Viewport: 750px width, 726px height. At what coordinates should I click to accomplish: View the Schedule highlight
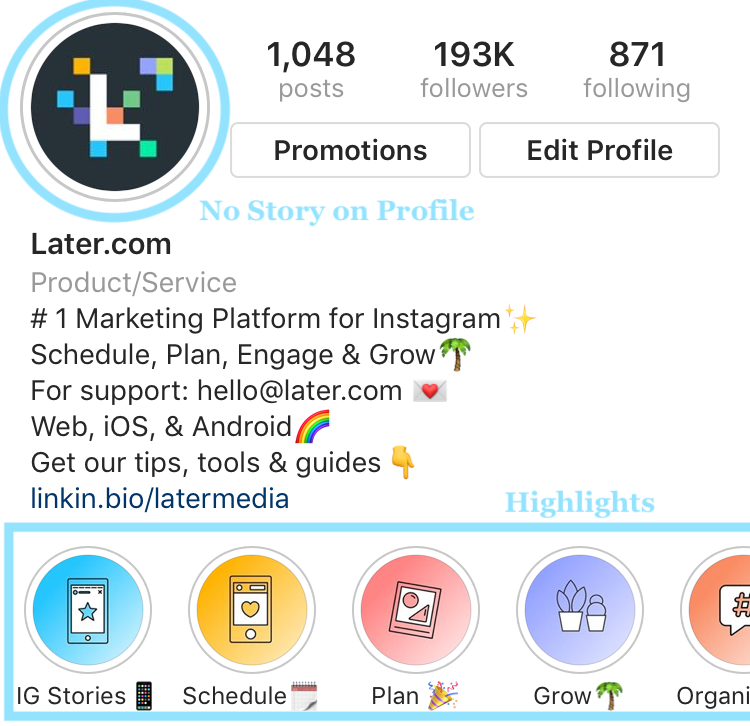pos(250,609)
